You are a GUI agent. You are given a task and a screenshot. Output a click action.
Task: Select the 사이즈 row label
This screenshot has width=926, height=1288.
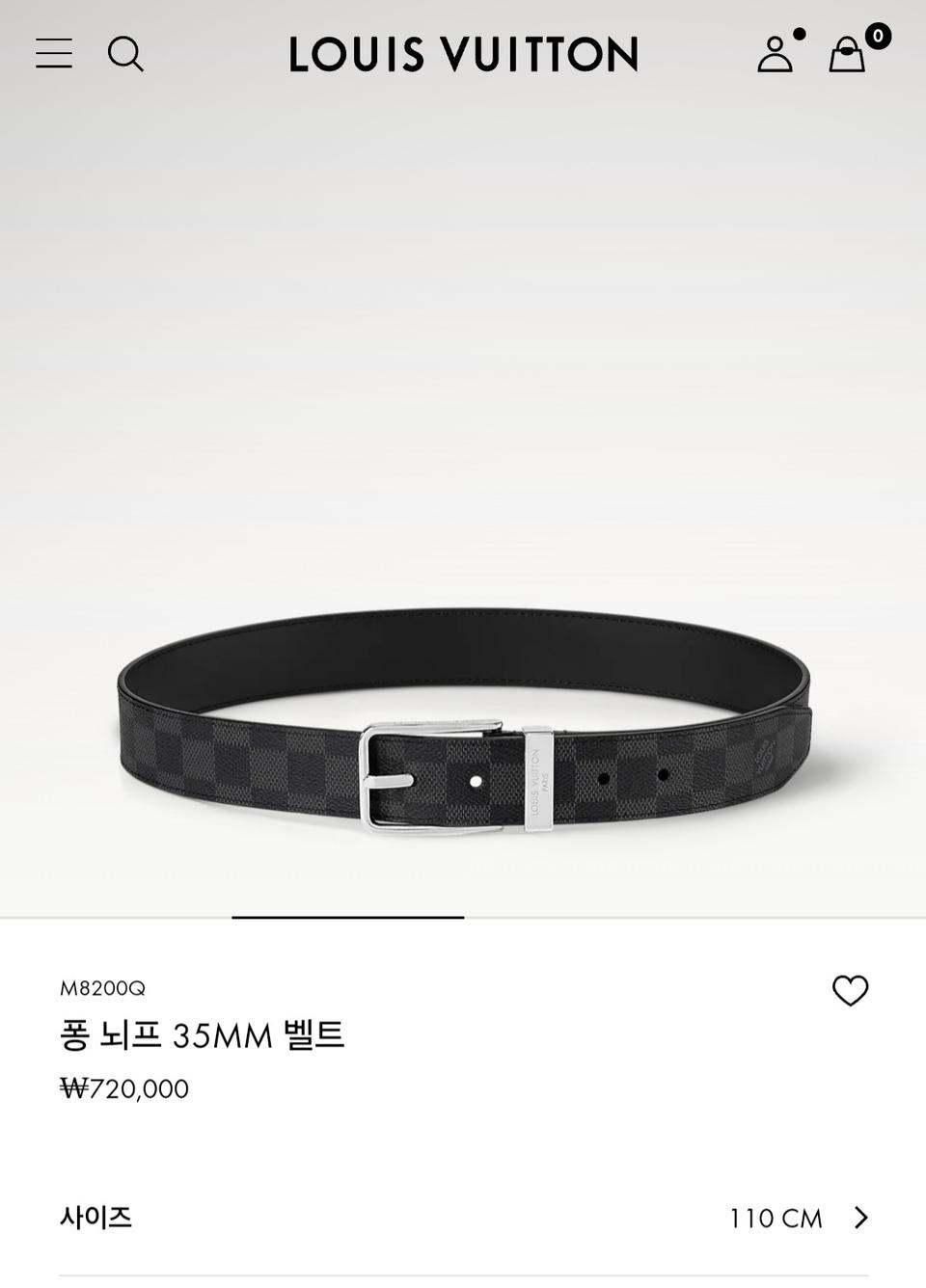click(95, 1218)
